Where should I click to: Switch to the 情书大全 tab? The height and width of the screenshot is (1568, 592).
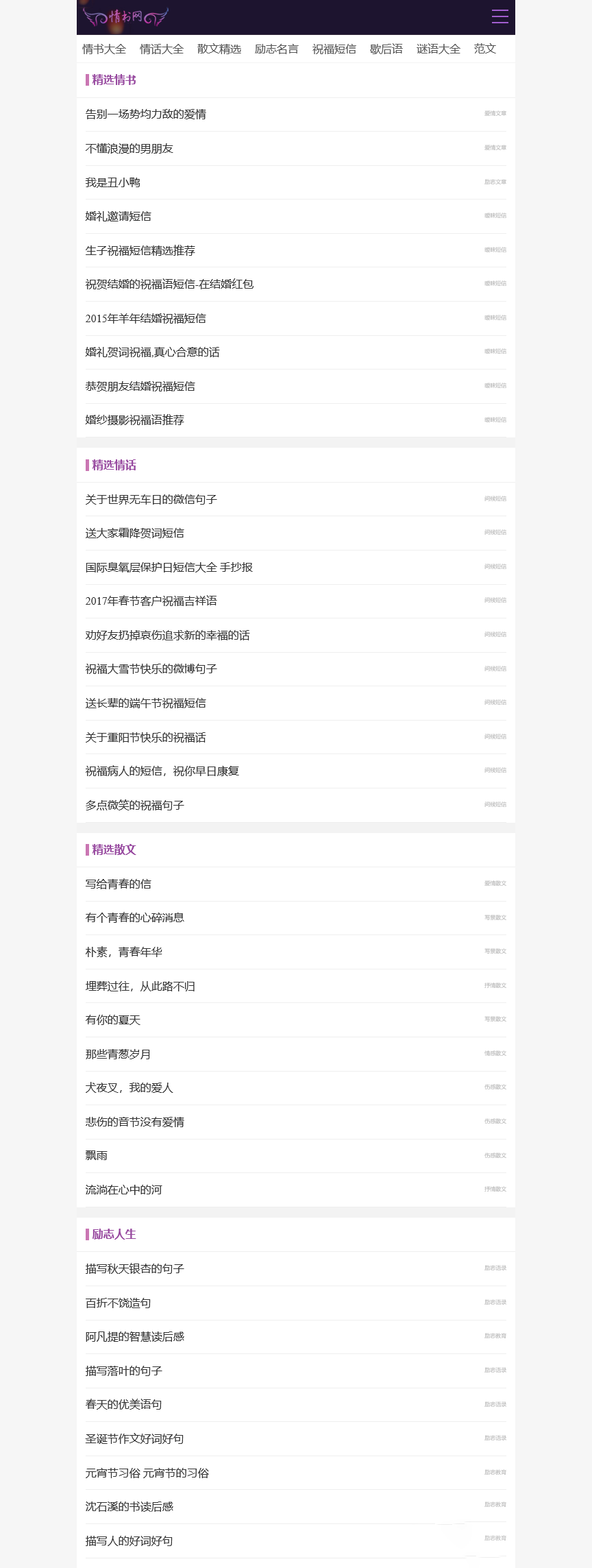point(104,49)
